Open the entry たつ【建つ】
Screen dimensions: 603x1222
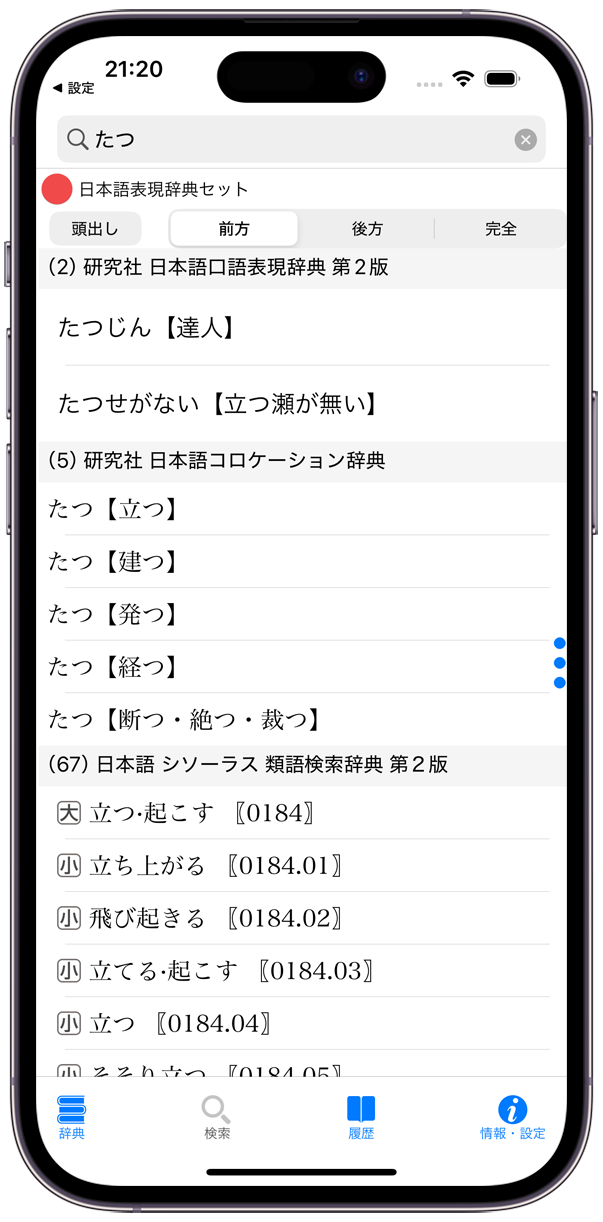tap(302, 562)
